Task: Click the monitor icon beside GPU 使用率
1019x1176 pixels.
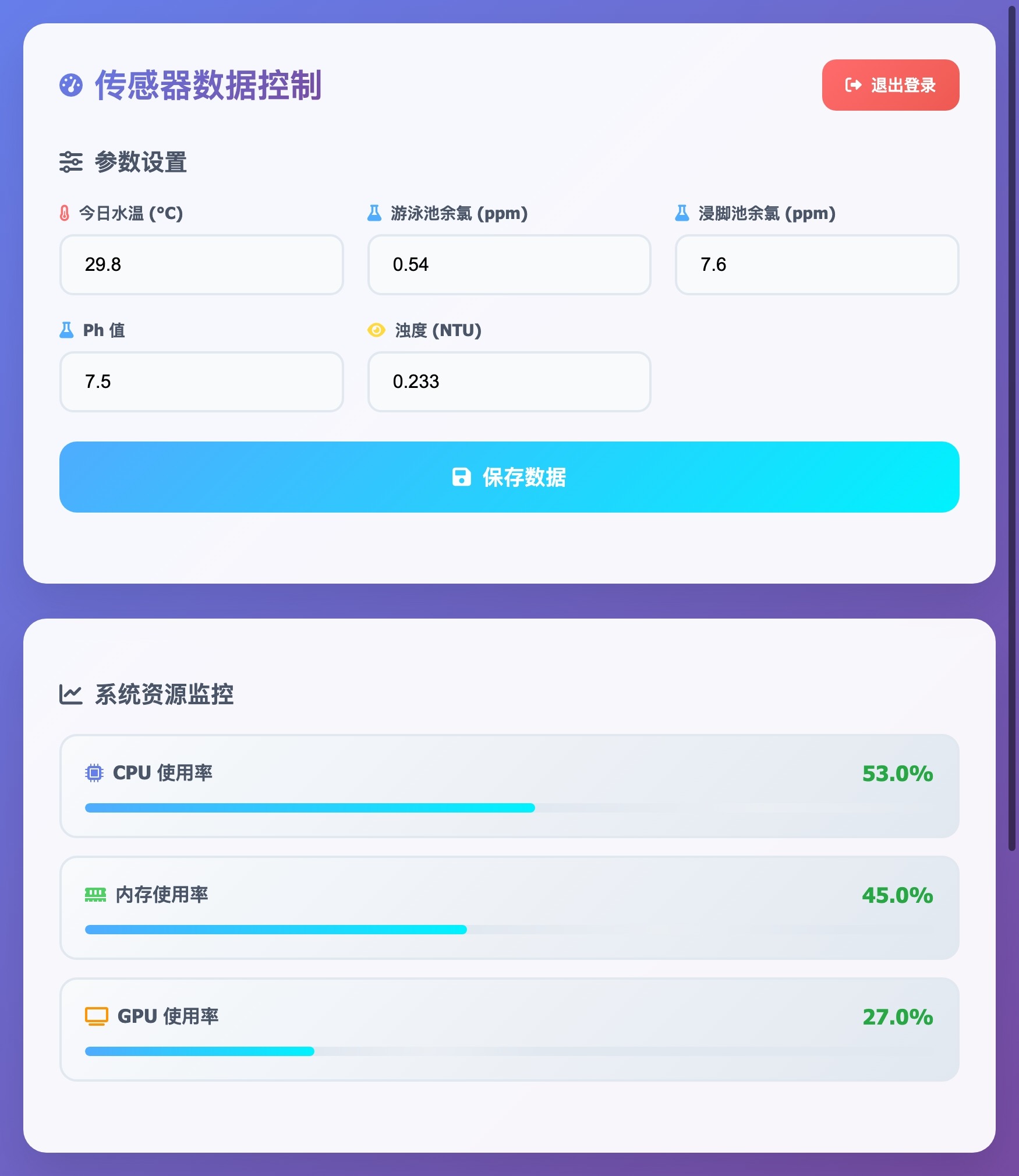Action: 96,1016
